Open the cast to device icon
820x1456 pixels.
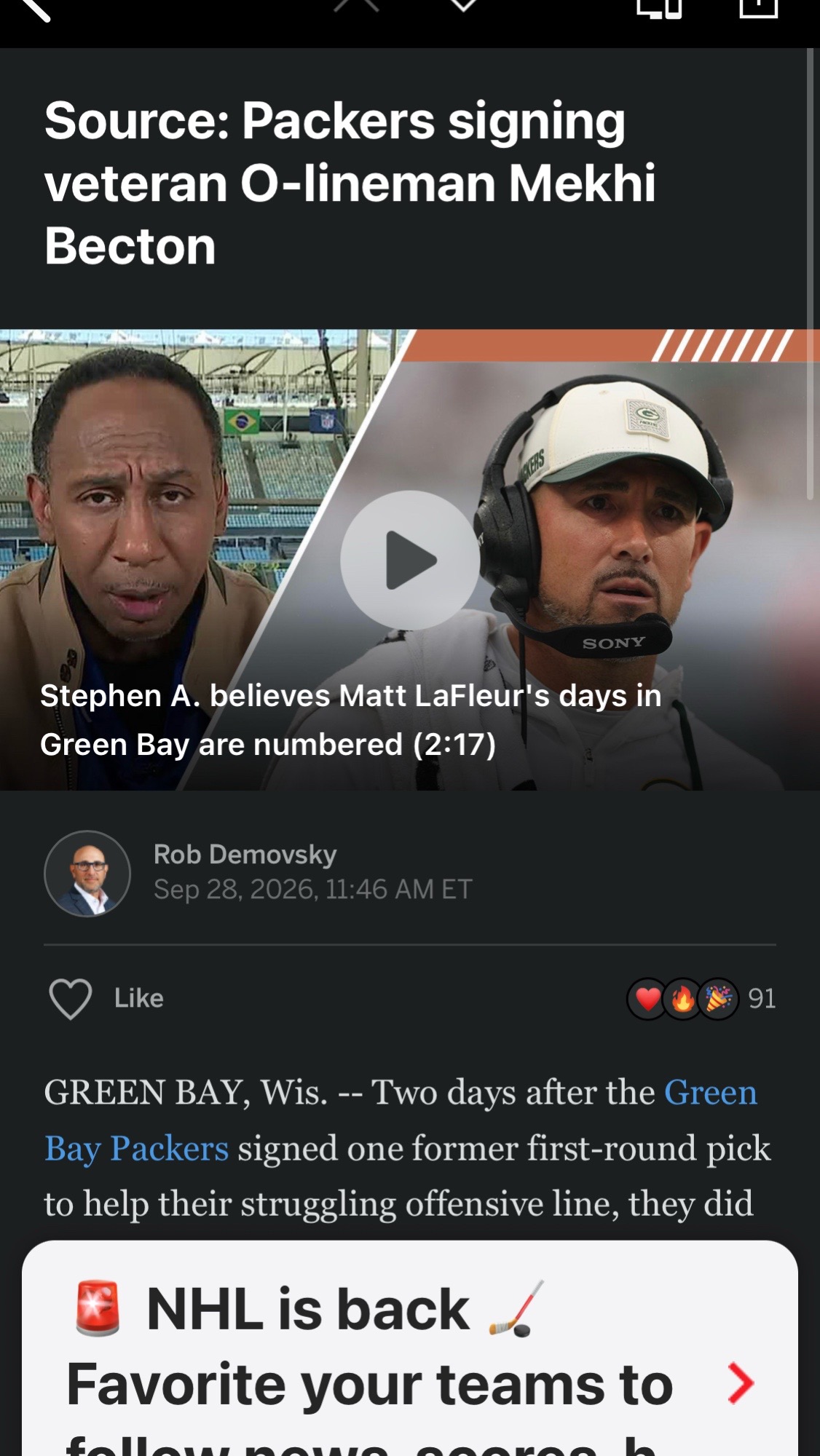click(659, 7)
